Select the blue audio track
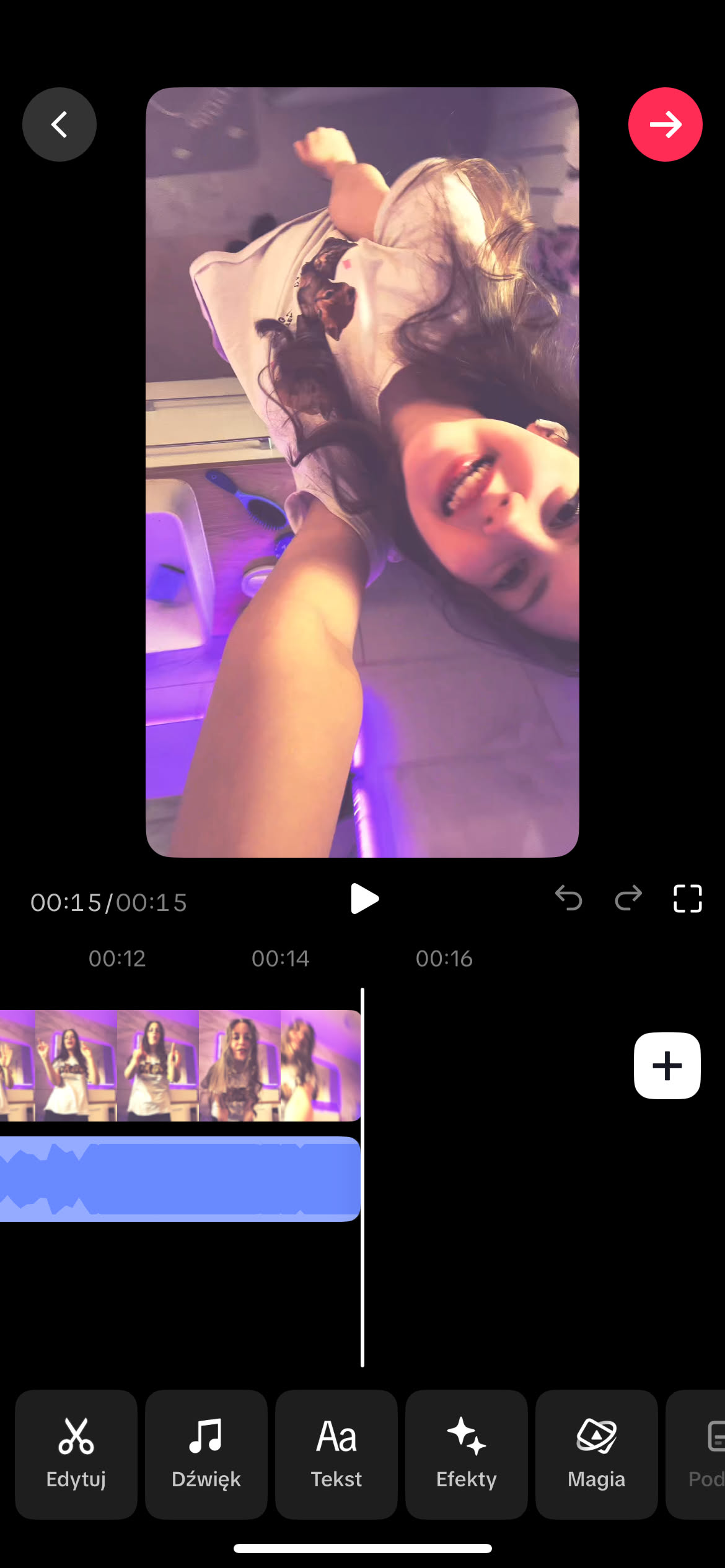Screen dimensions: 725x1568 click(x=180, y=1178)
